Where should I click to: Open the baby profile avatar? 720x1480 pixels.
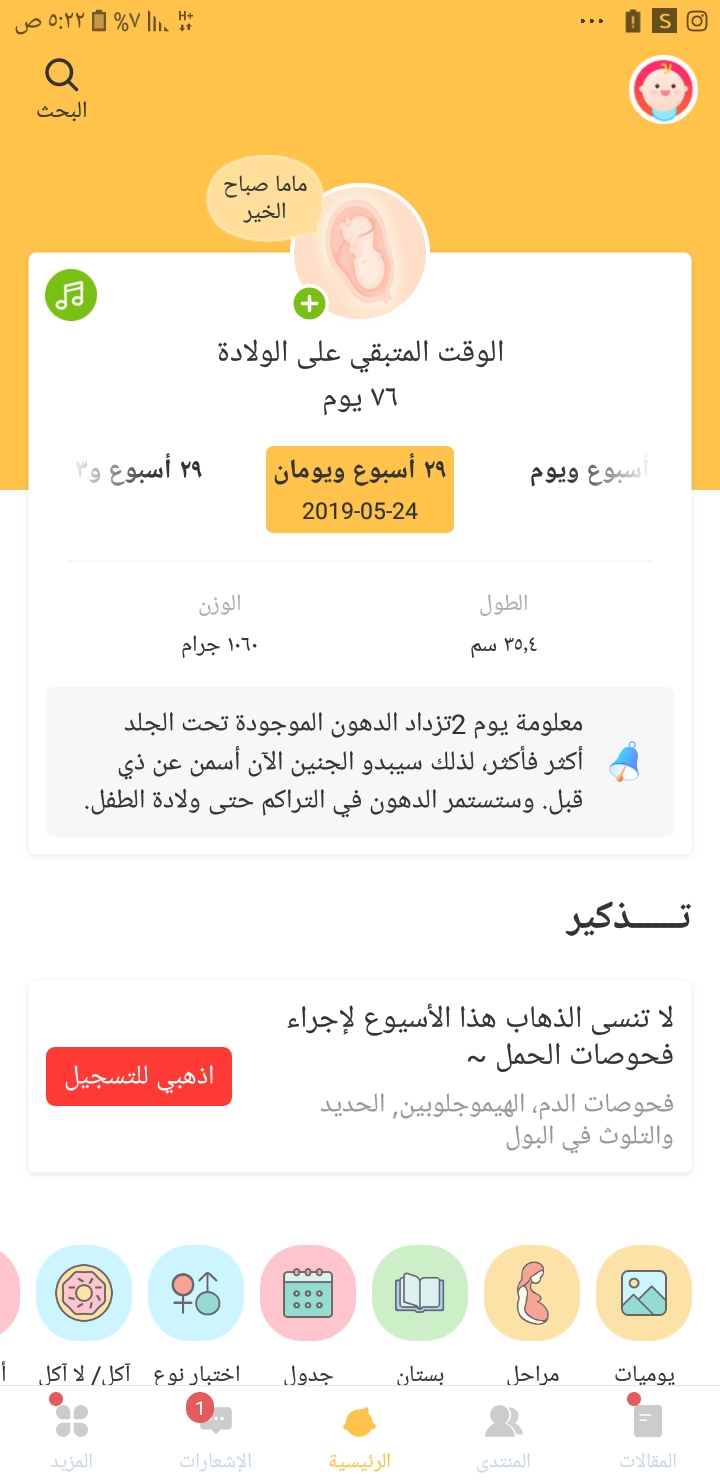(662, 90)
